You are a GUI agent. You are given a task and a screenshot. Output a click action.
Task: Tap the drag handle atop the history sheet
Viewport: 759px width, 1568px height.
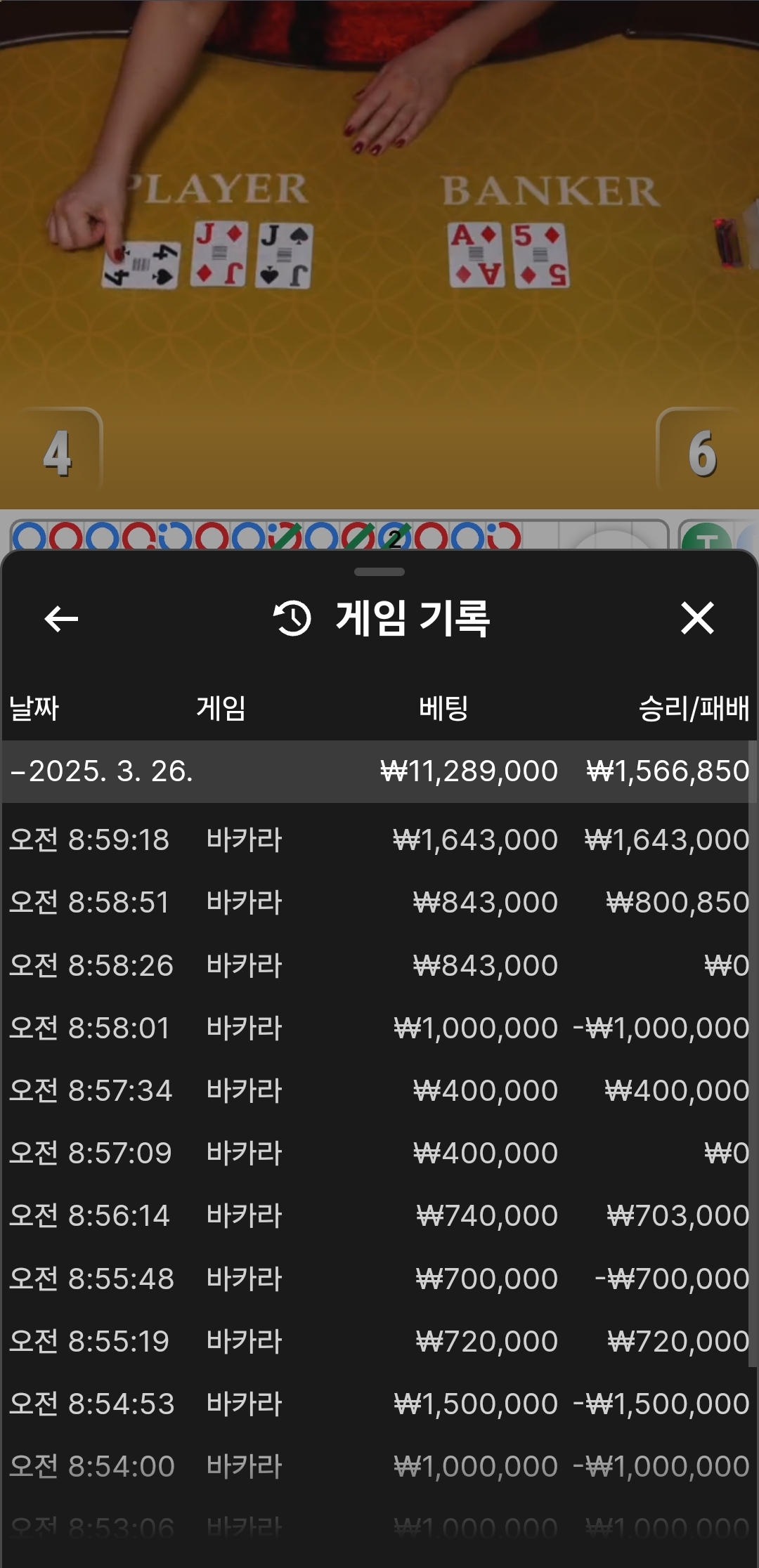coord(379,572)
